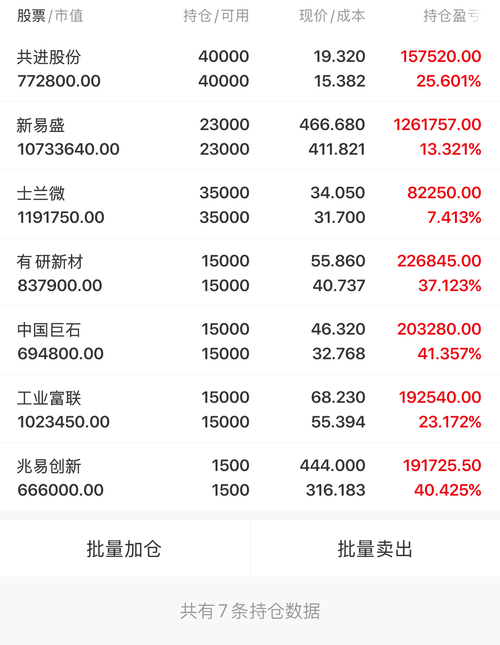Open the 新易盛 position details
Screen dimensions: 500x645
pyautogui.click(x=250, y=136)
